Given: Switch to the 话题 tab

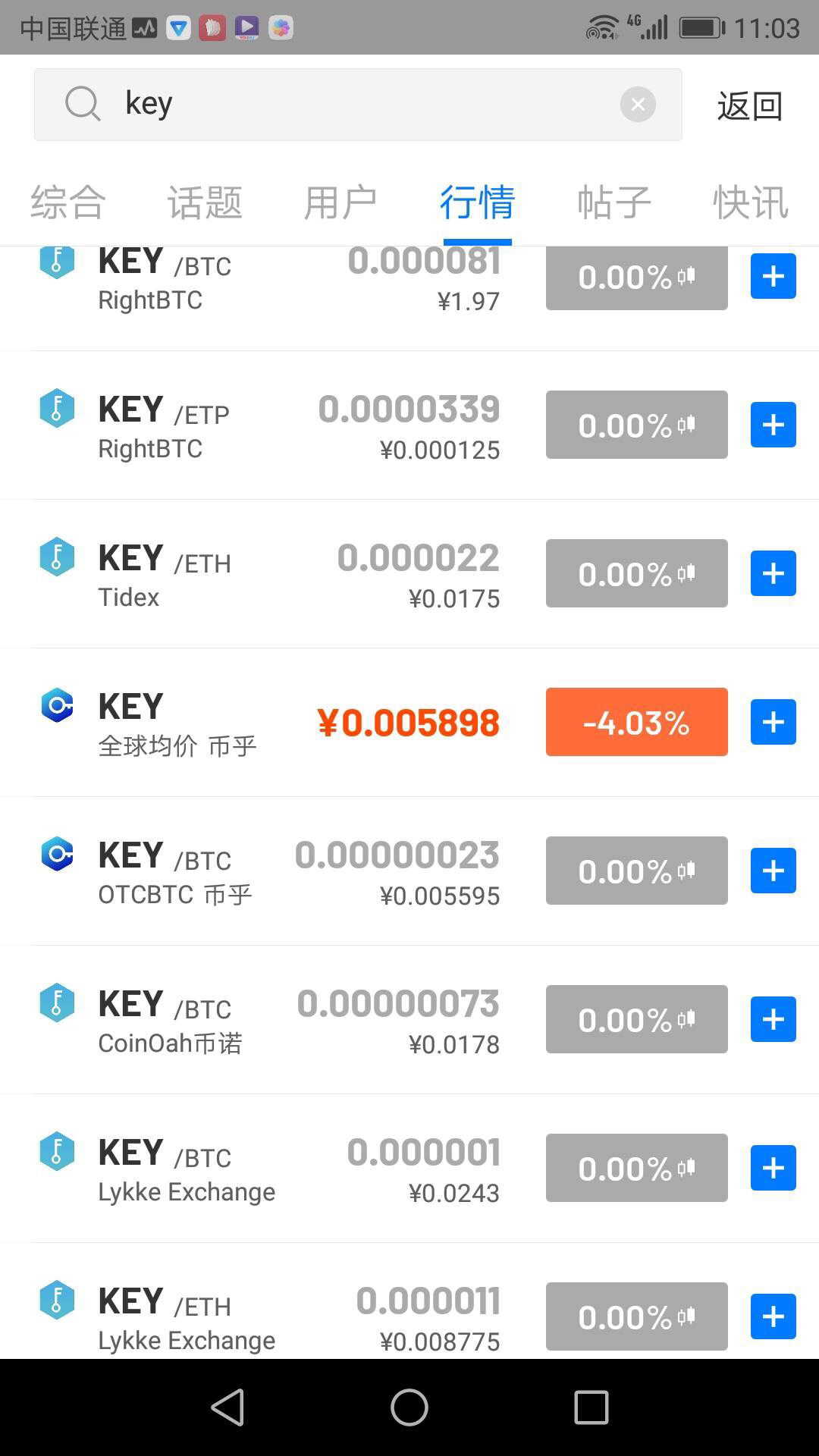Looking at the screenshot, I should pyautogui.click(x=205, y=202).
